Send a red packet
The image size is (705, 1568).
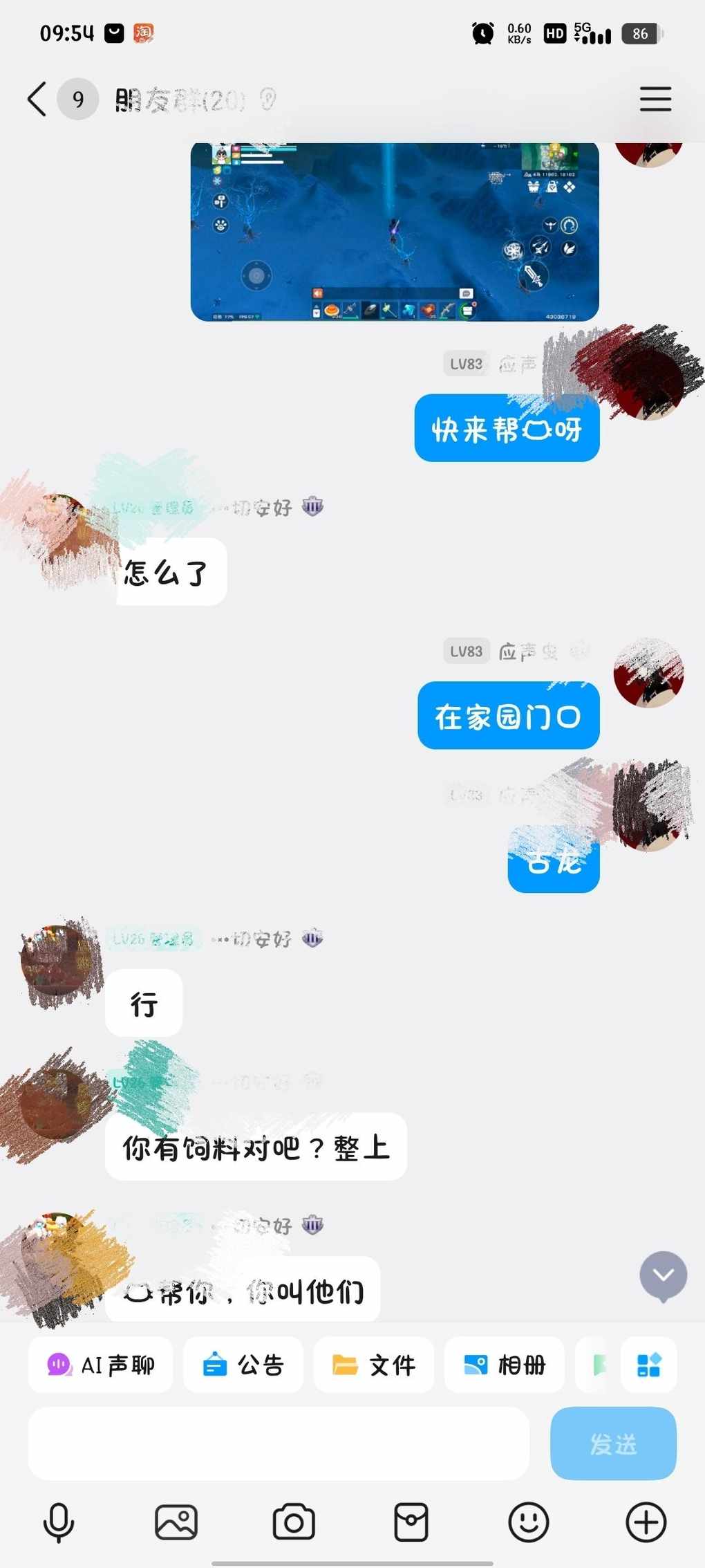click(411, 1522)
